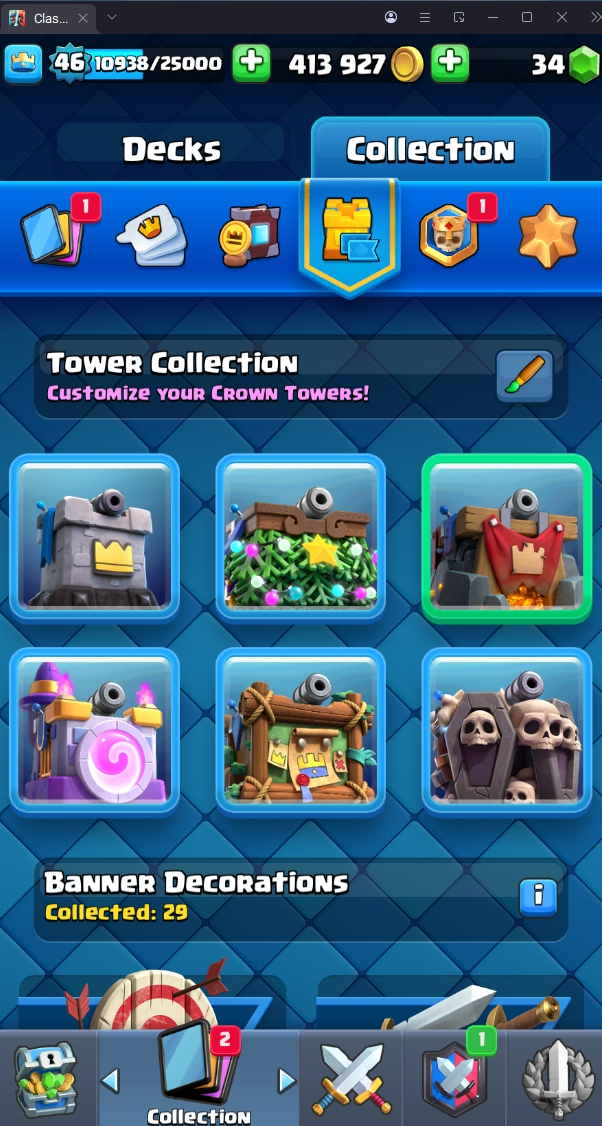Open Banner Decorations info button
The width and height of the screenshot is (602, 1126).
(x=537, y=897)
